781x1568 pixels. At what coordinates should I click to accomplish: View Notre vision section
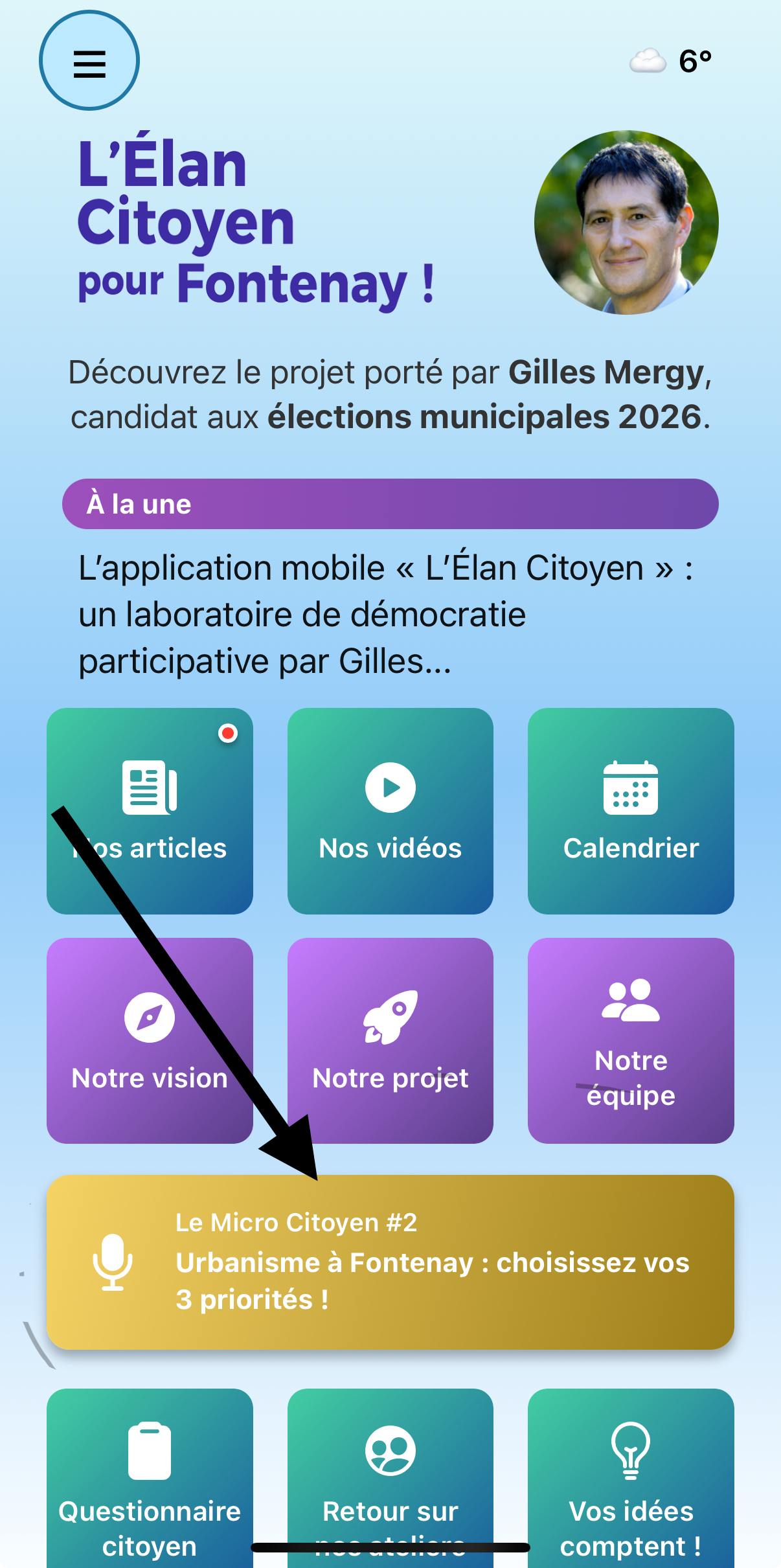tap(150, 1040)
